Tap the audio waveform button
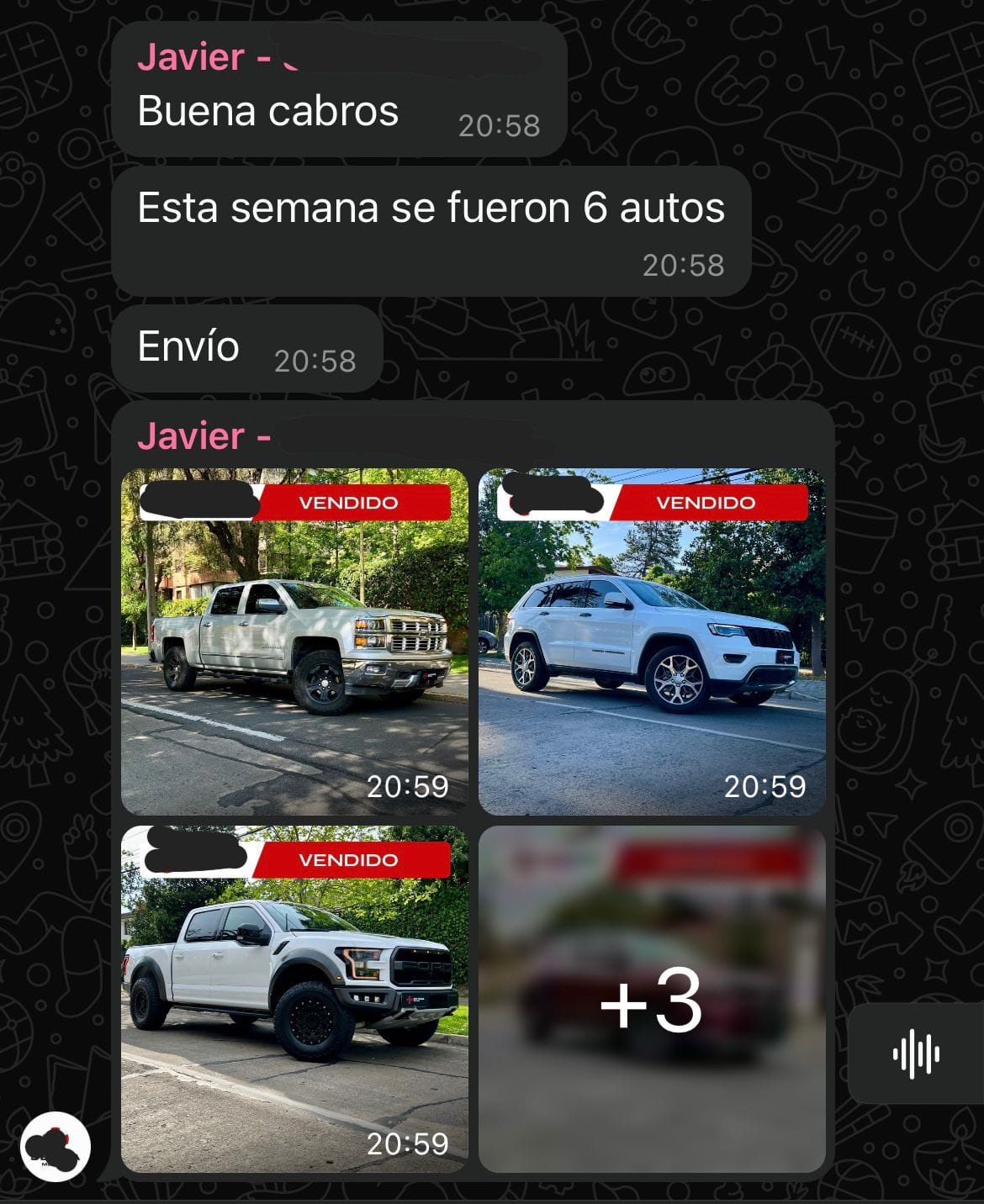Screen dimensions: 984x1204 point(915,1053)
